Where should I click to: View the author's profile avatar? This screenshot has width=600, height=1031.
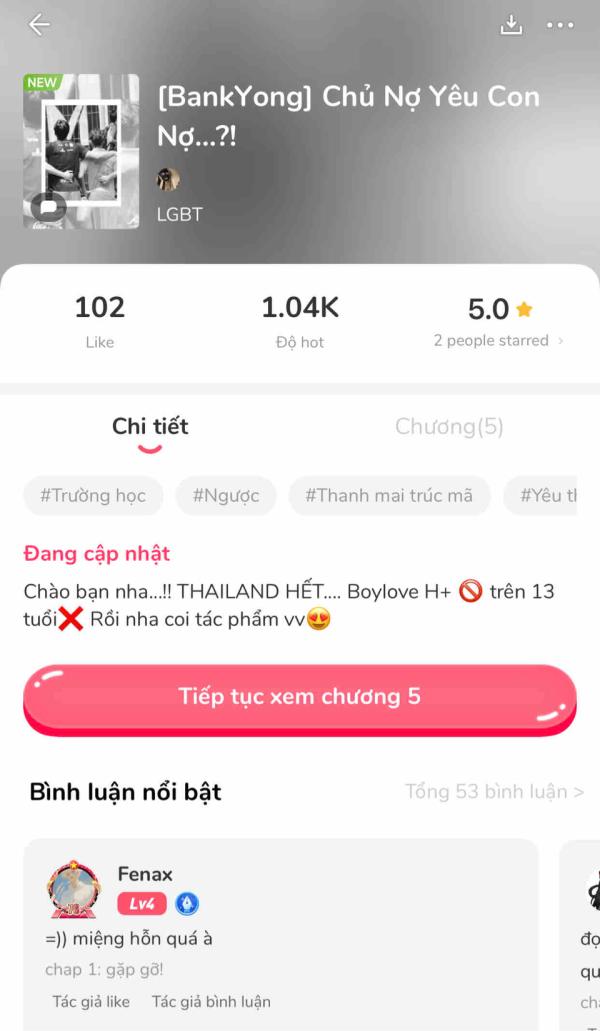point(168,179)
